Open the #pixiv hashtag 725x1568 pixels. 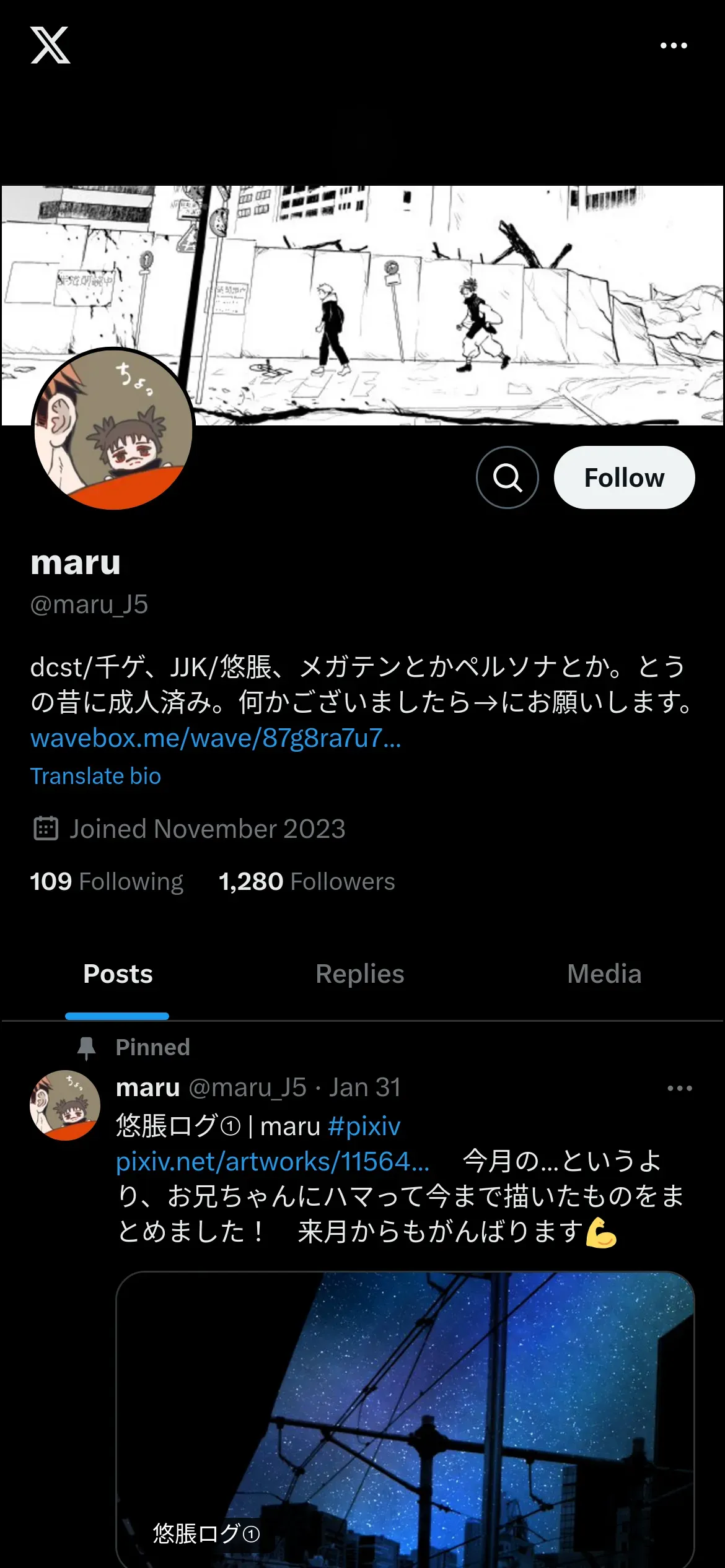[364, 1126]
